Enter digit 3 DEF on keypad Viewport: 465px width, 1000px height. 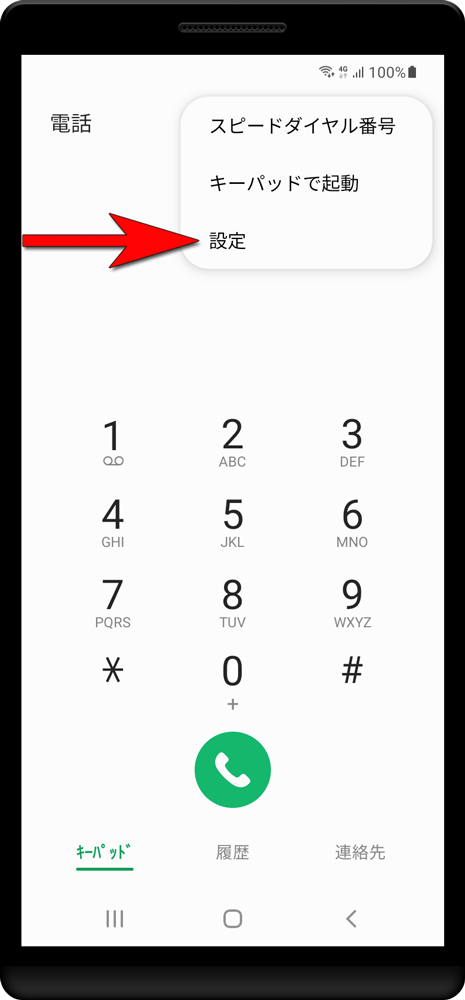coord(351,444)
